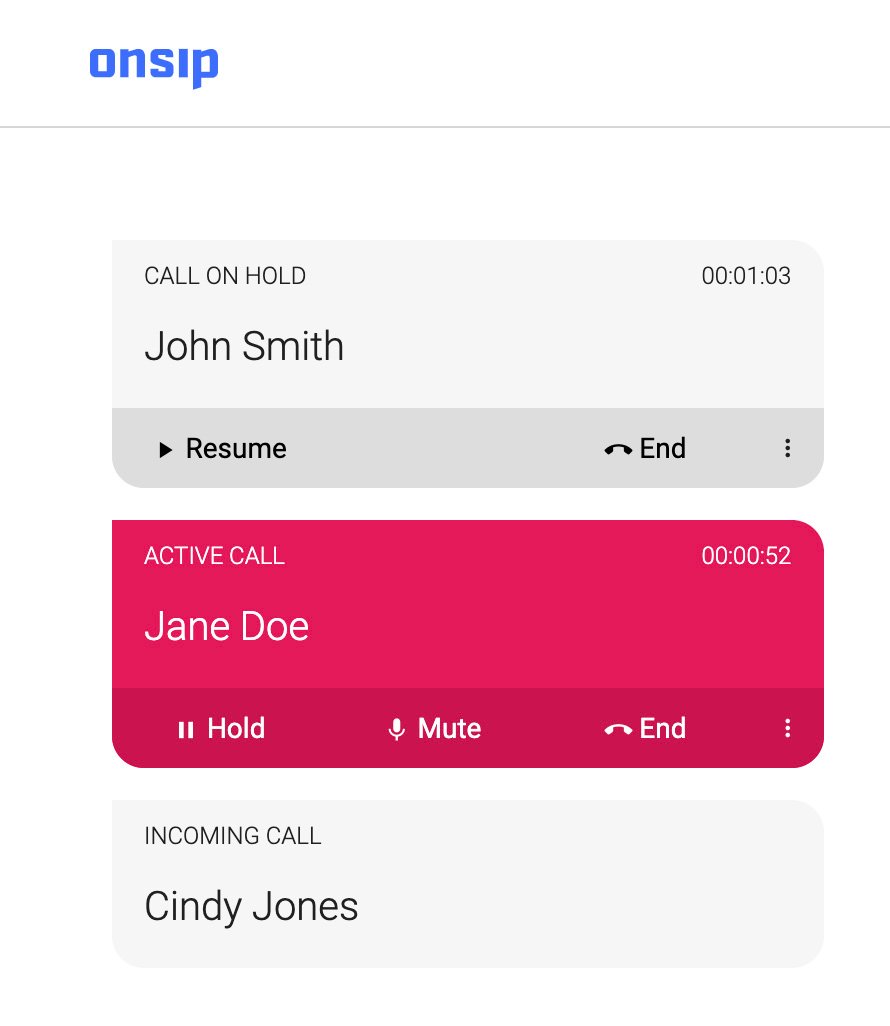
Task: Open extra call actions on the active call bar
Action: (788, 729)
